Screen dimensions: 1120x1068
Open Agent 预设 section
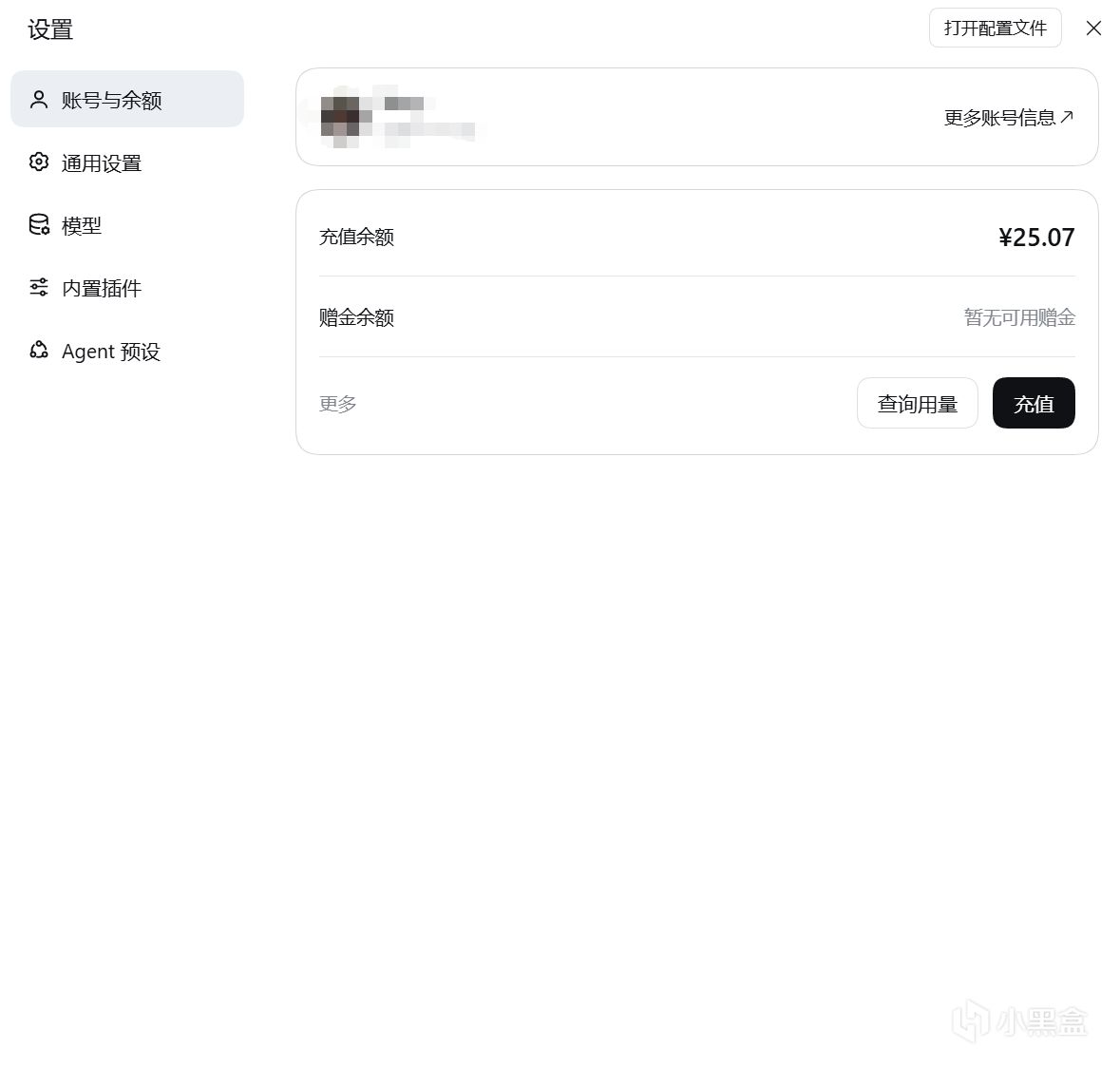[x=127, y=352]
